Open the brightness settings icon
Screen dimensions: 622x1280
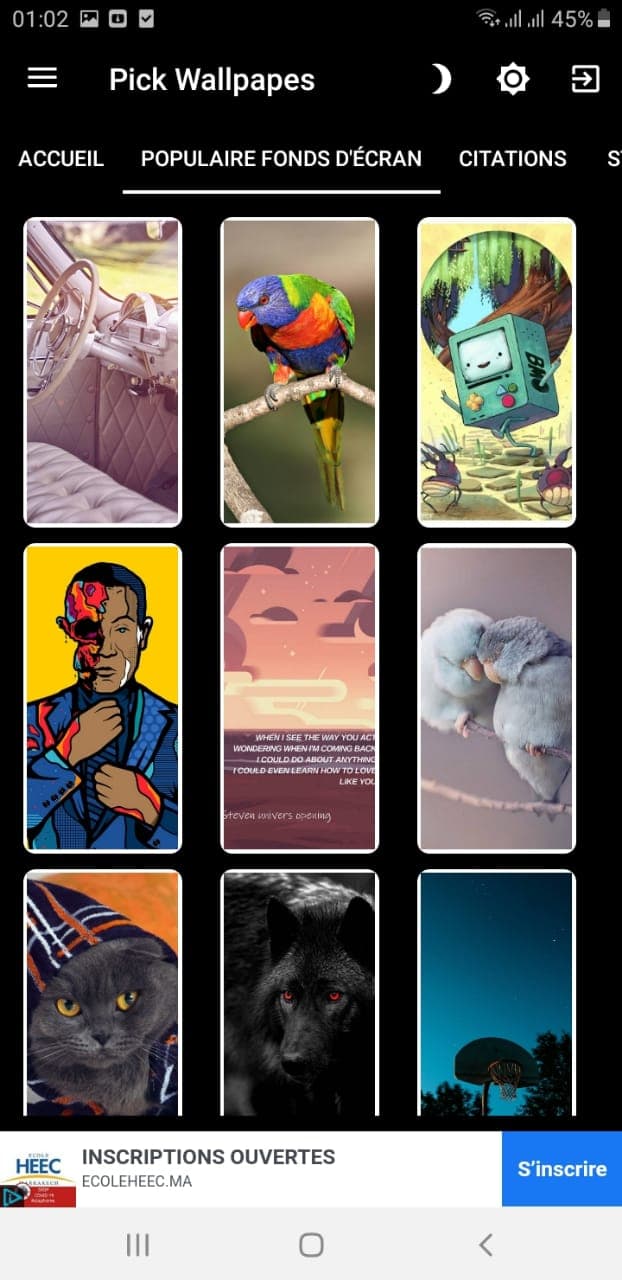tap(513, 79)
